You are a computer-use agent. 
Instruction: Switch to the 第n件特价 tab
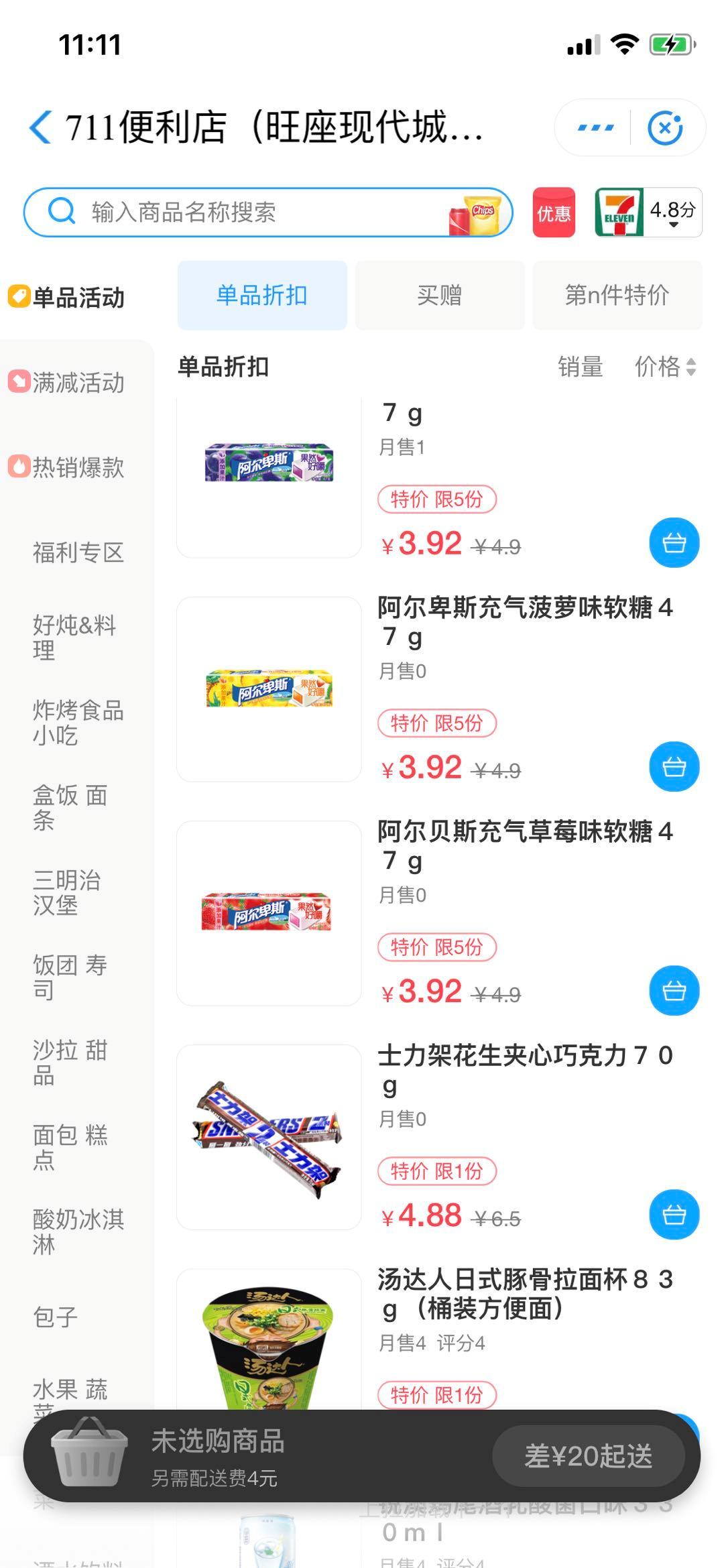(x=616, y=295)
